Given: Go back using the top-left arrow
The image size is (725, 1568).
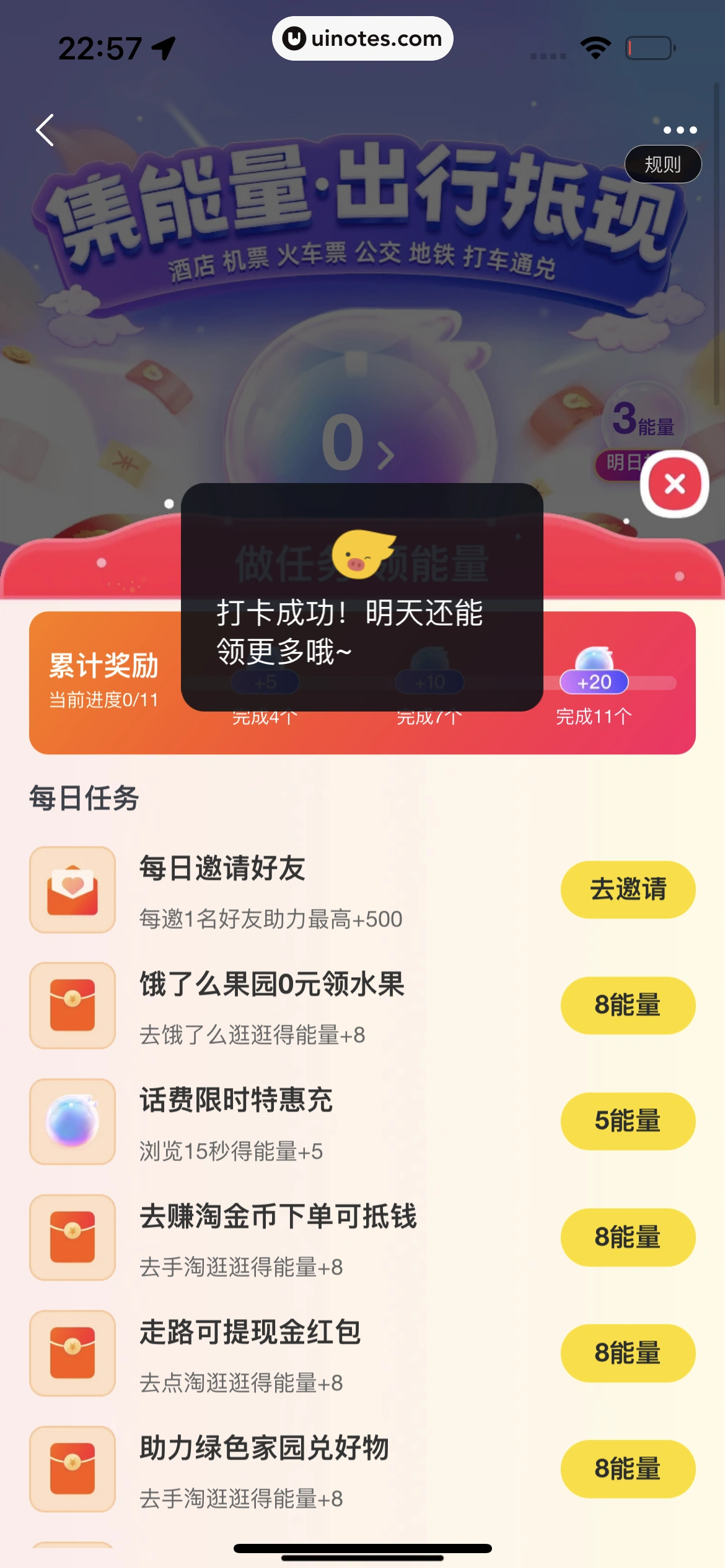Looking at the screenshot, I should click(45, 130).
